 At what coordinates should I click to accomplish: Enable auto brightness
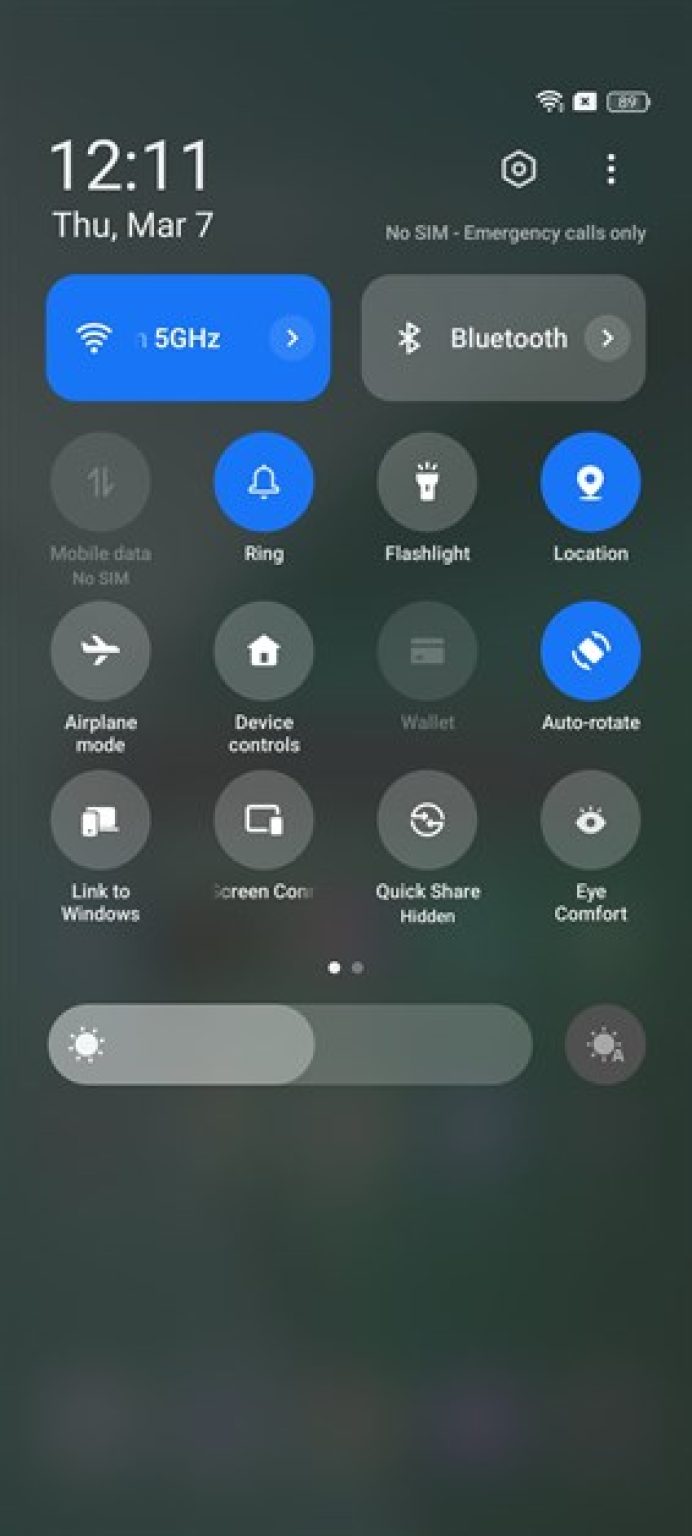pos(605,1044)
